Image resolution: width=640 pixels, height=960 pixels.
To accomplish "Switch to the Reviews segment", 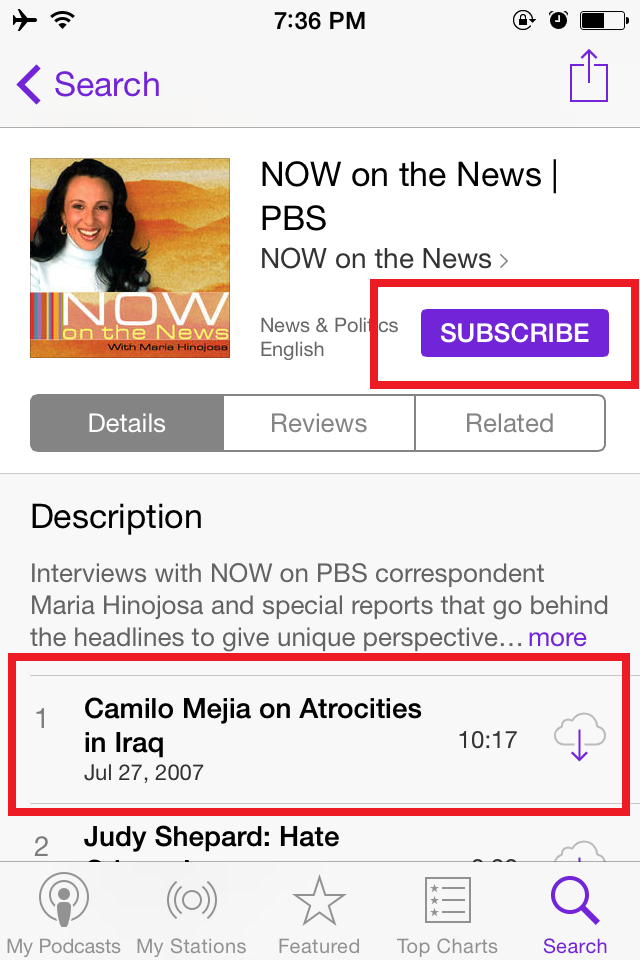I will point(319,423).
